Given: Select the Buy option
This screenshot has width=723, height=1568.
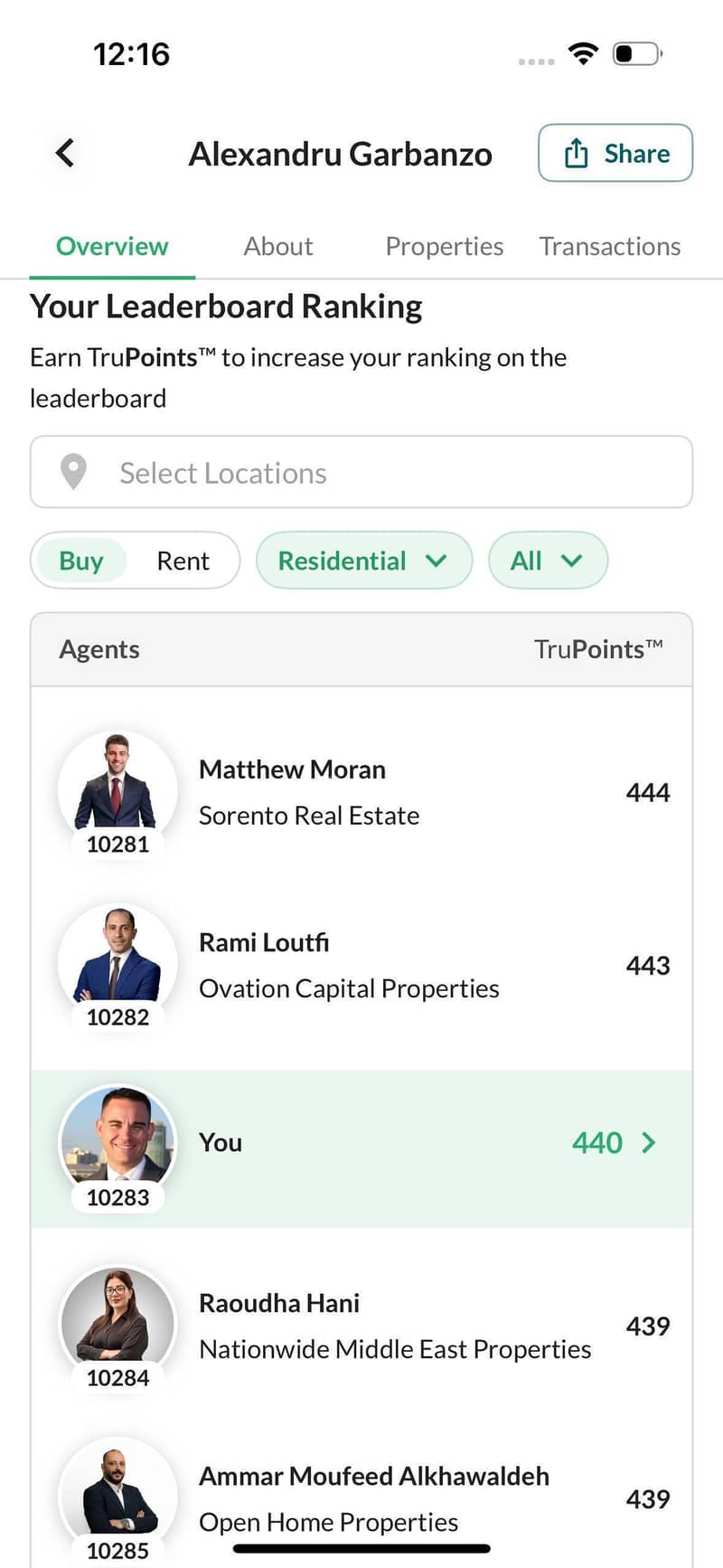Looking at the screenshot, I should point(81,561).
